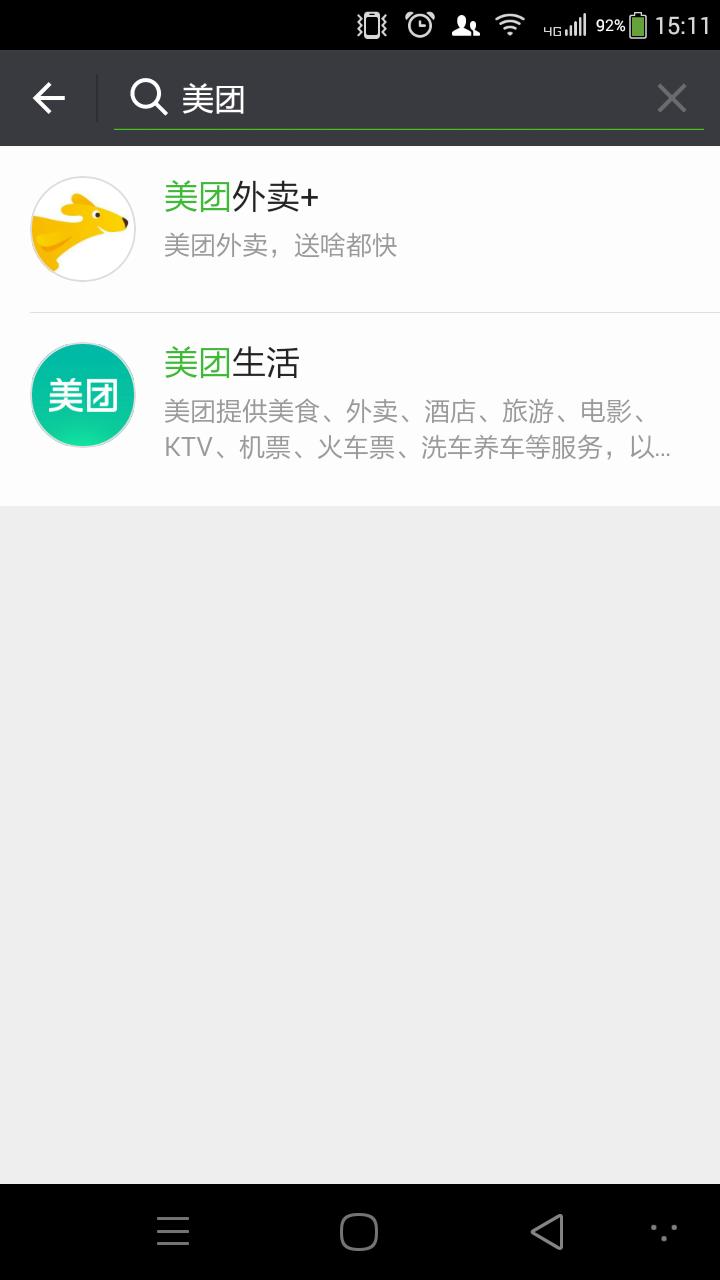The height and width of the screenshot is (1280, 720).
Task: Tap the alarm clock status icon
Action: click(420, 23)
